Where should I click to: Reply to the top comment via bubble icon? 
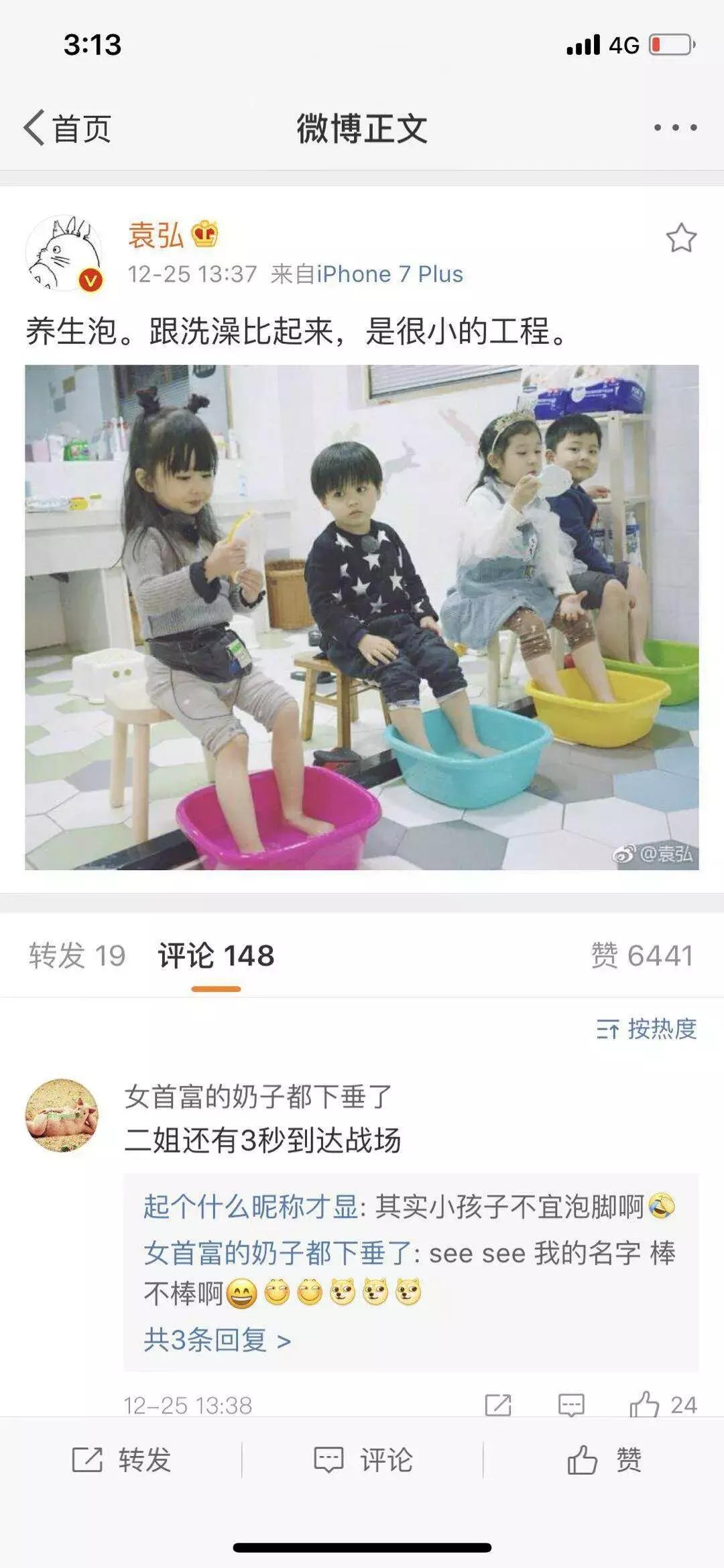571,1404
